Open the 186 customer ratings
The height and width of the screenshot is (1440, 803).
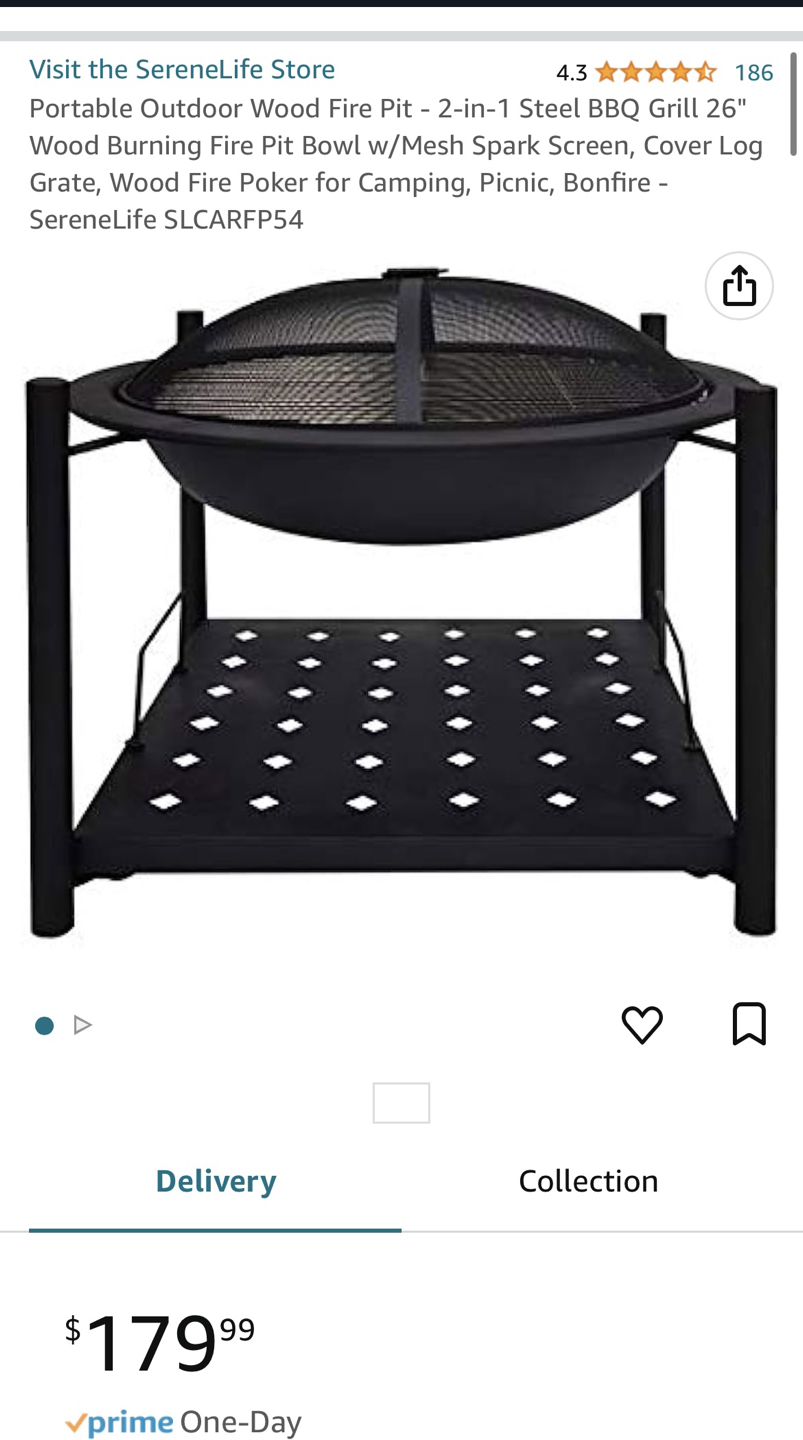tap(753, 72)
